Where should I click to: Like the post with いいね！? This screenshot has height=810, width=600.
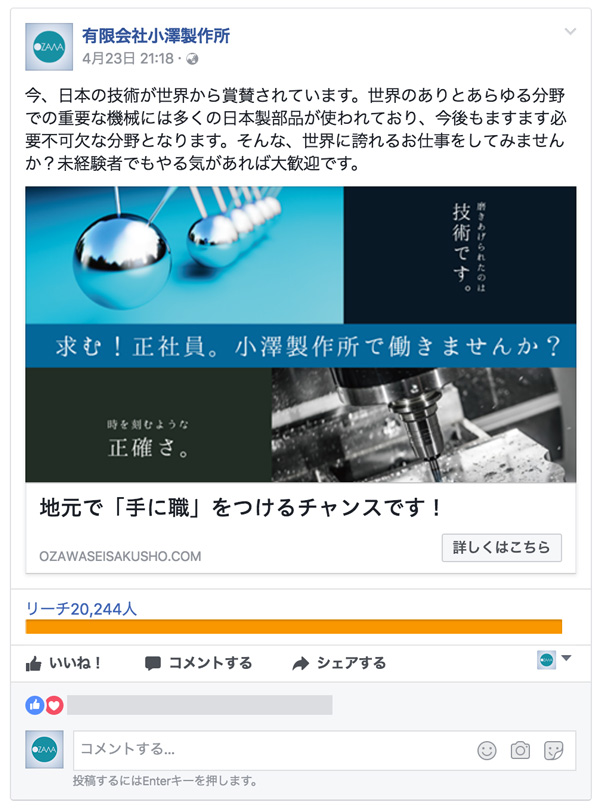coord(64,663)
